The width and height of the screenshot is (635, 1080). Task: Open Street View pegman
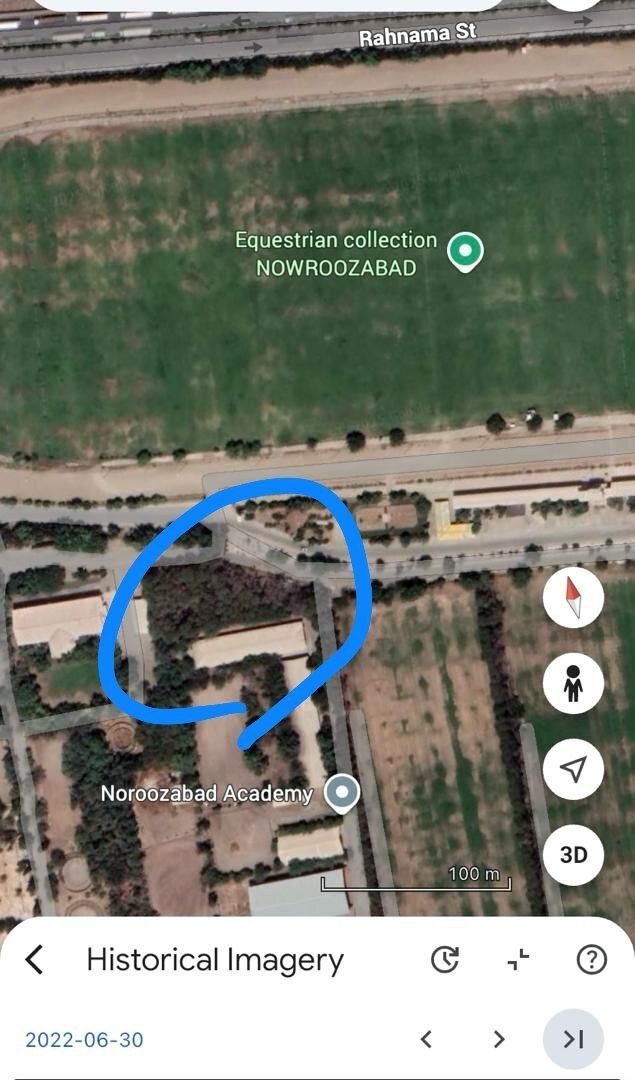click(x=573, y=683)
